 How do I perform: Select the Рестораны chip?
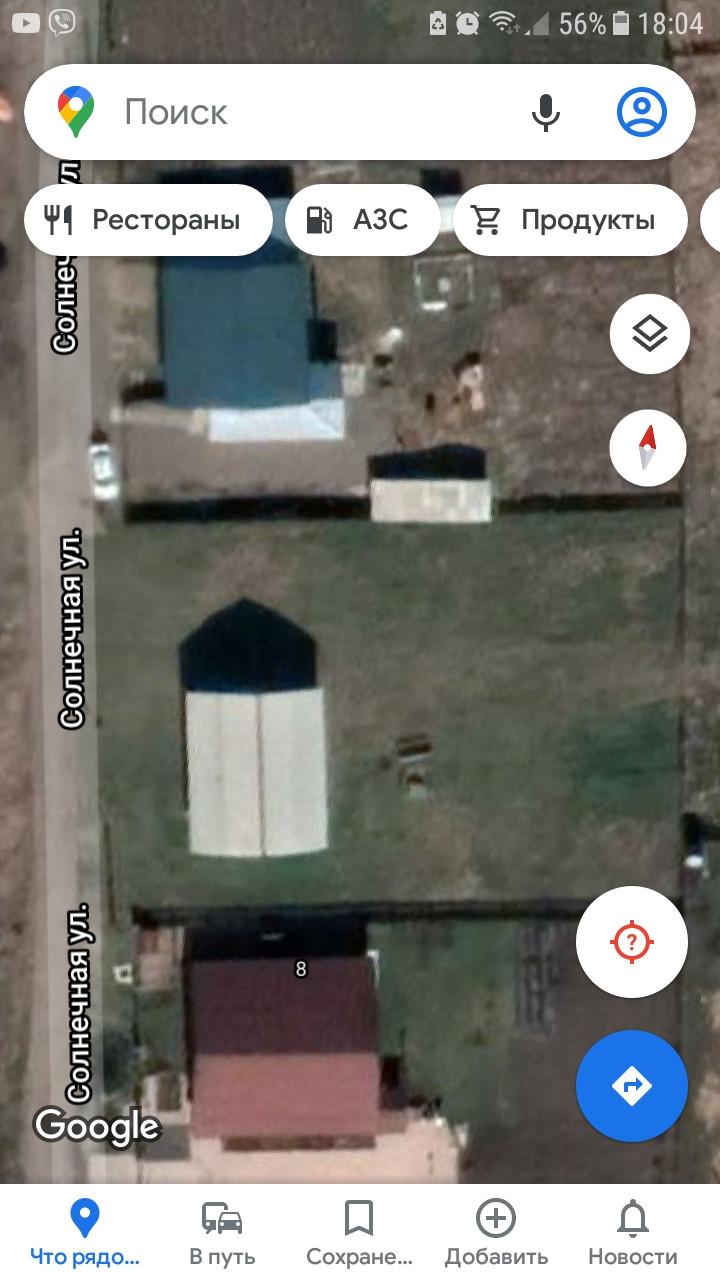click(x=148, y=220)
